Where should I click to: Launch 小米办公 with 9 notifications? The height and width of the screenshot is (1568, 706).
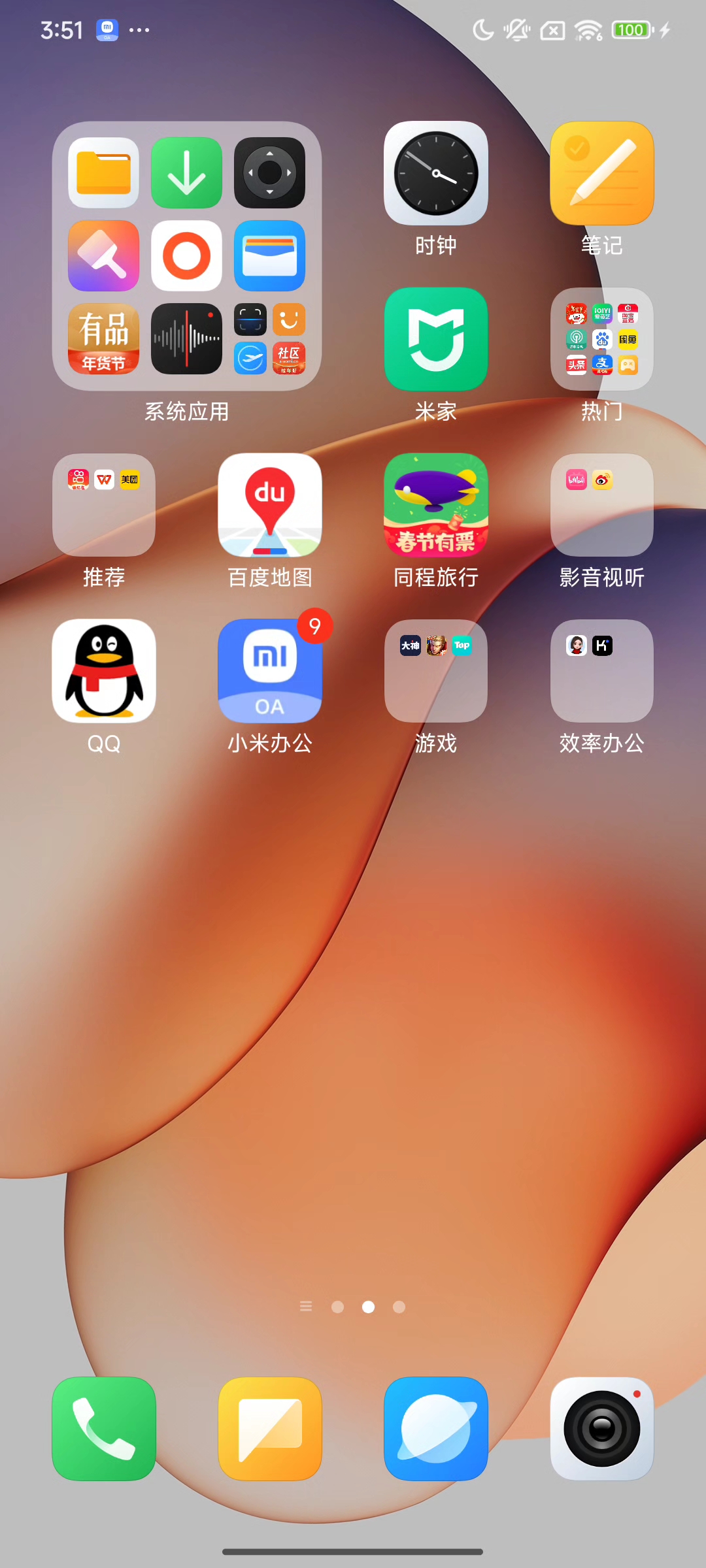(270, 671)
